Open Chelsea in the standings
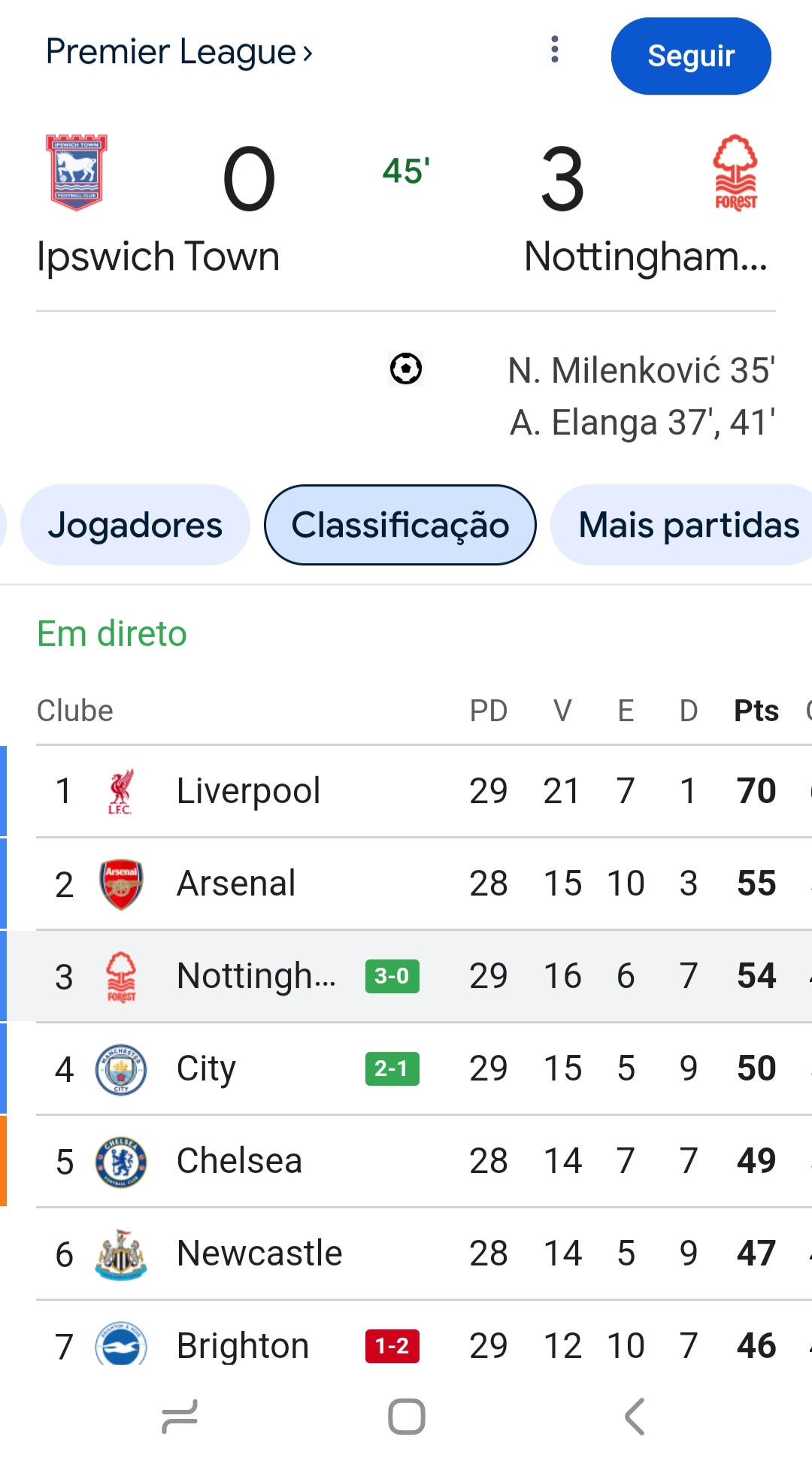This screenshot has width=812, height=1473. click(406, 1161)
